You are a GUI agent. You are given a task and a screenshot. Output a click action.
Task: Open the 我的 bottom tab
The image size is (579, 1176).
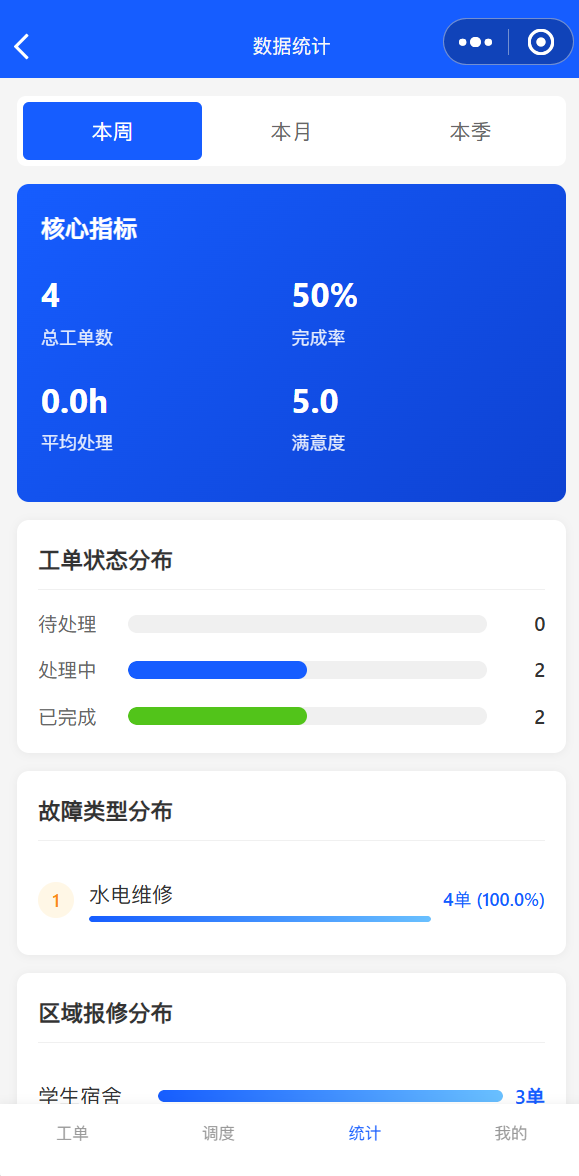[511, 1133]
